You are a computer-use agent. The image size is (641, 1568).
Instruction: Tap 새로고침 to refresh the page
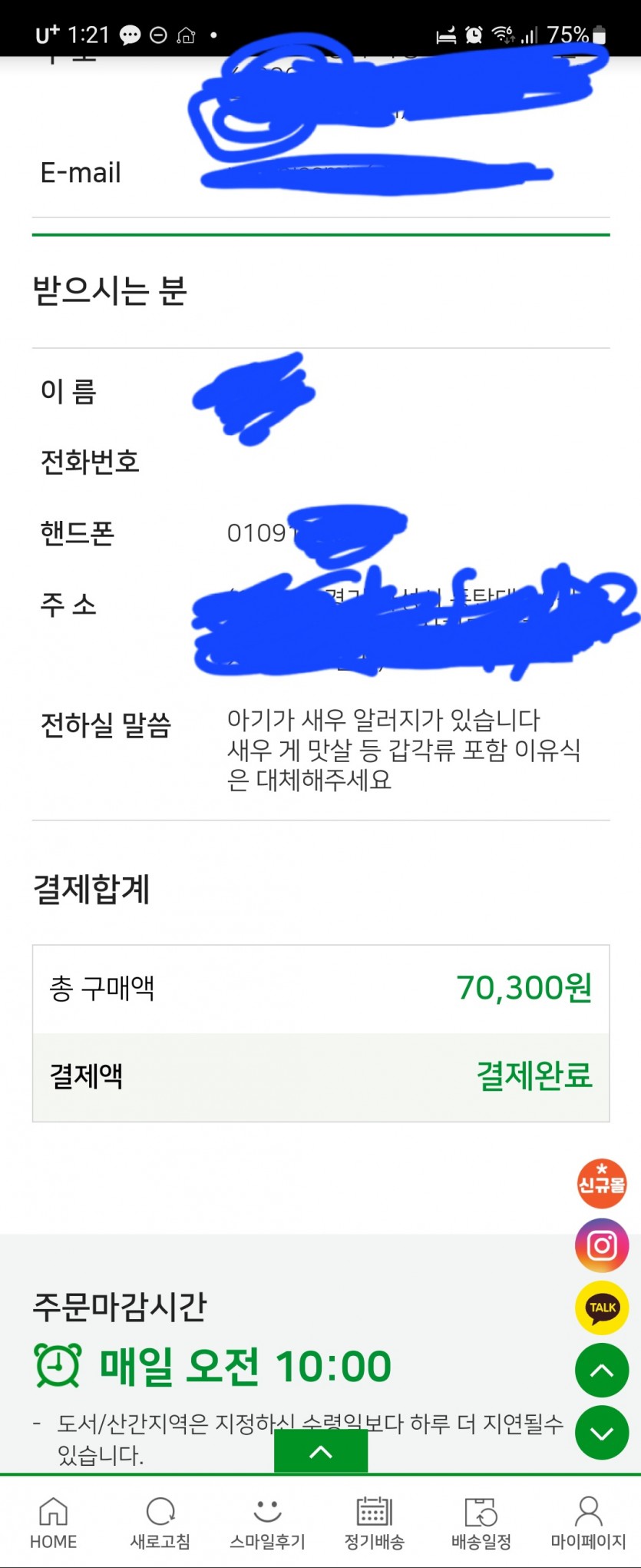point(160,1523)
